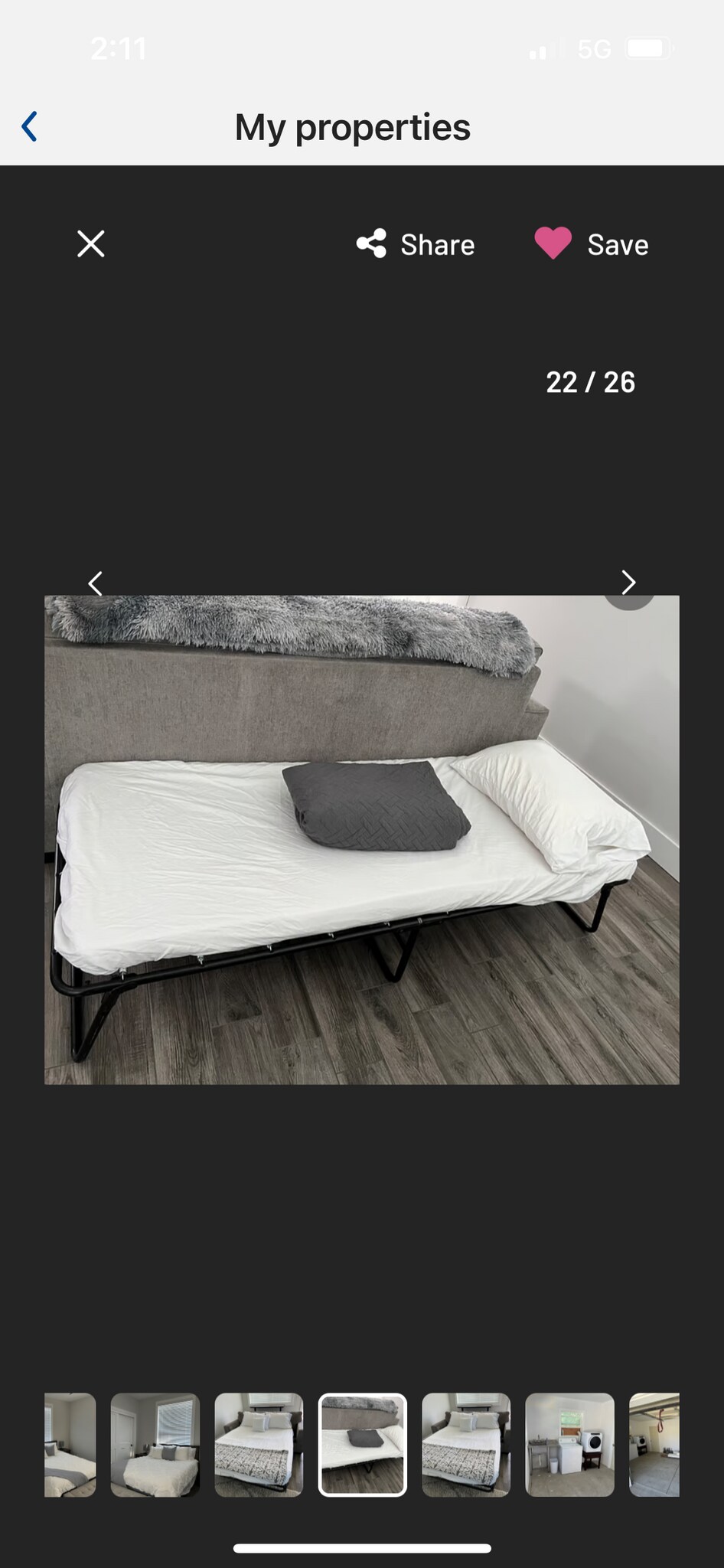Image resolution: width=724 pixels, height=1568 pixels.
Task: Show the next photo with right arrow
Action: [x=628, y=583]
